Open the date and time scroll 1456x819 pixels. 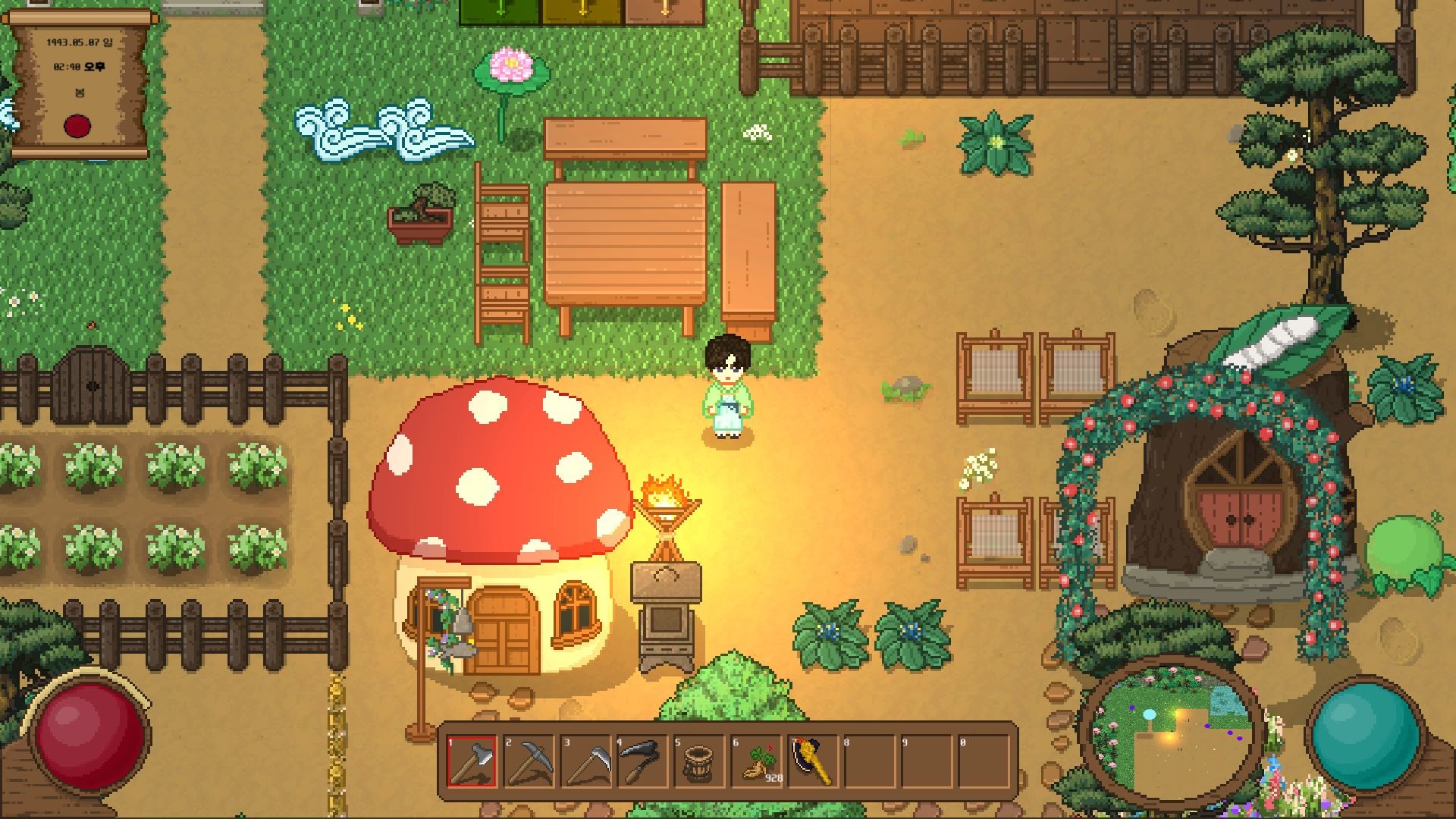coord(79,83)
